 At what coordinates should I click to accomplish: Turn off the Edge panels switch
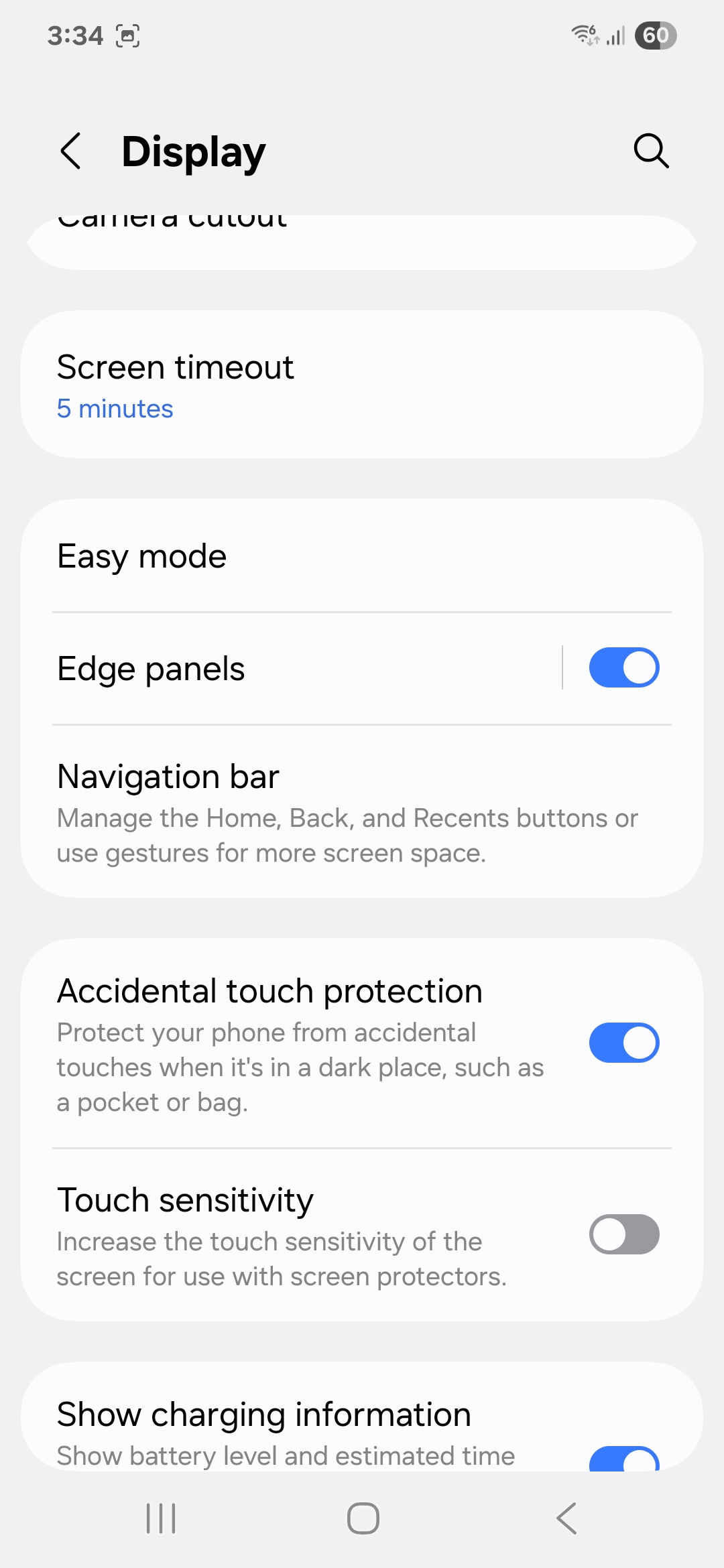[623, 668]
